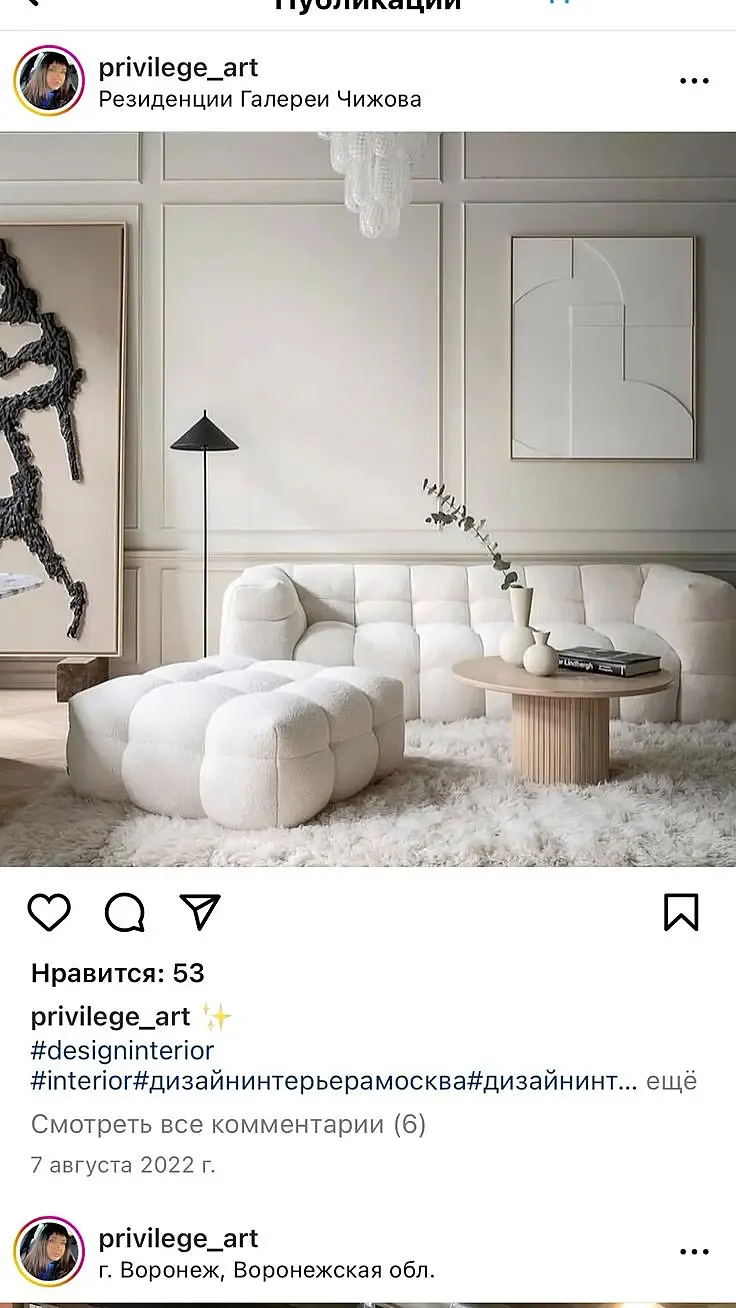View all 6 comments
Image resolution: width=736 pixels, height=1308 pixels.
(x=228, y=1125)
